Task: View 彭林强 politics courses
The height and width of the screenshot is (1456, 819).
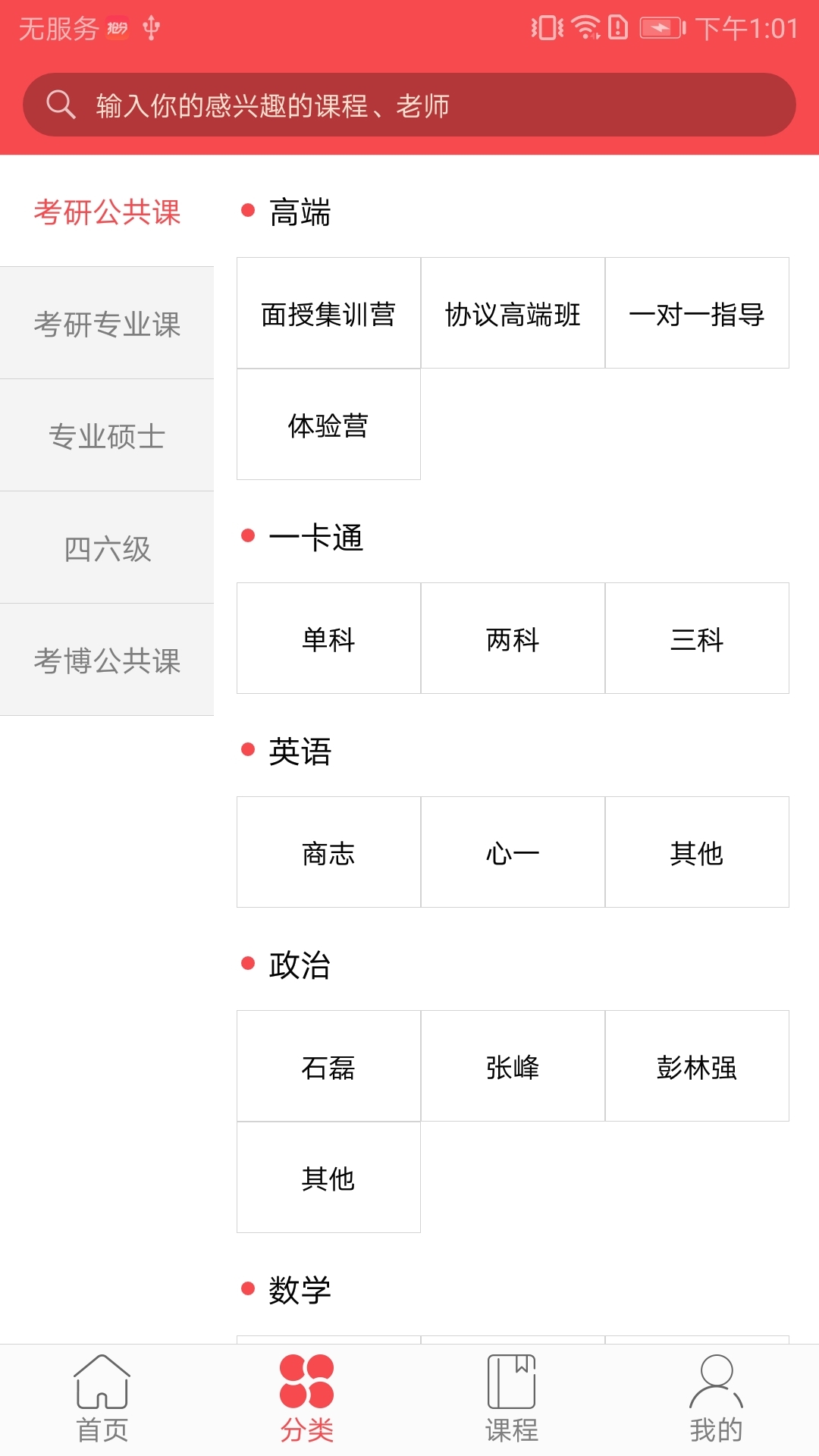Action: tap(697, 1066)
